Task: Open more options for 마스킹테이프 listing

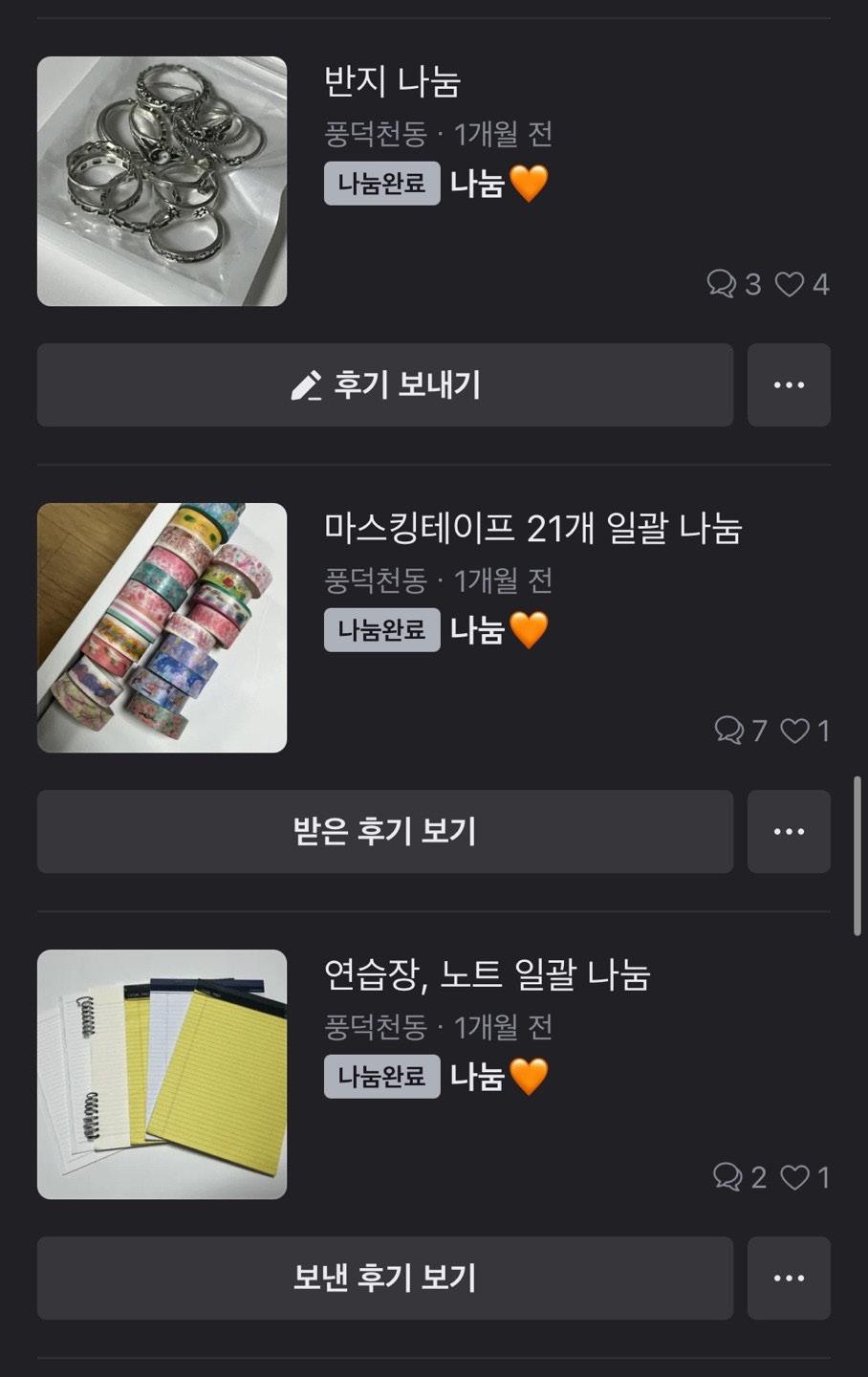Action: pos(788,832)
